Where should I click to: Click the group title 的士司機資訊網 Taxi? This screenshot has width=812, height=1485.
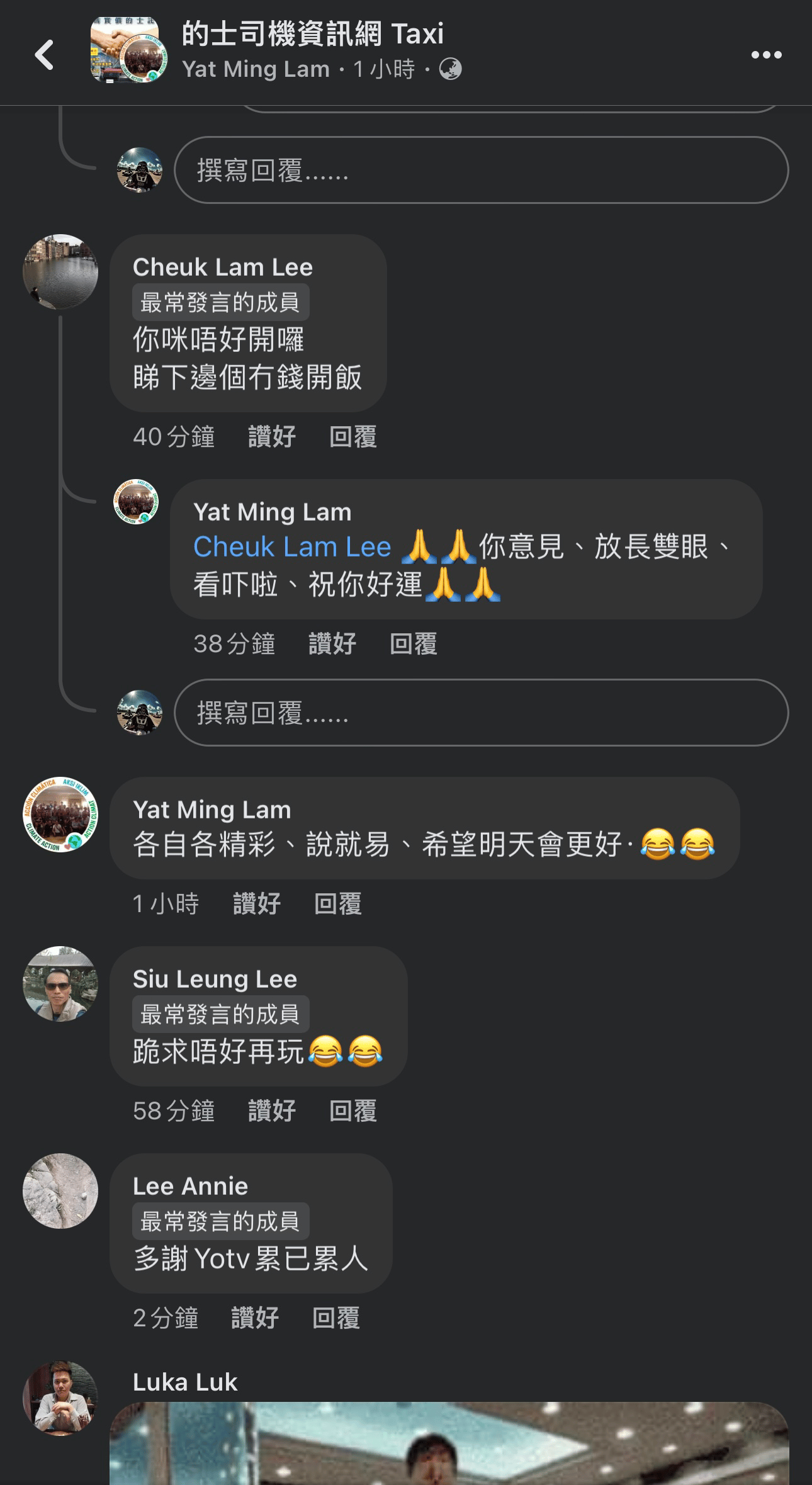[312, 35]
